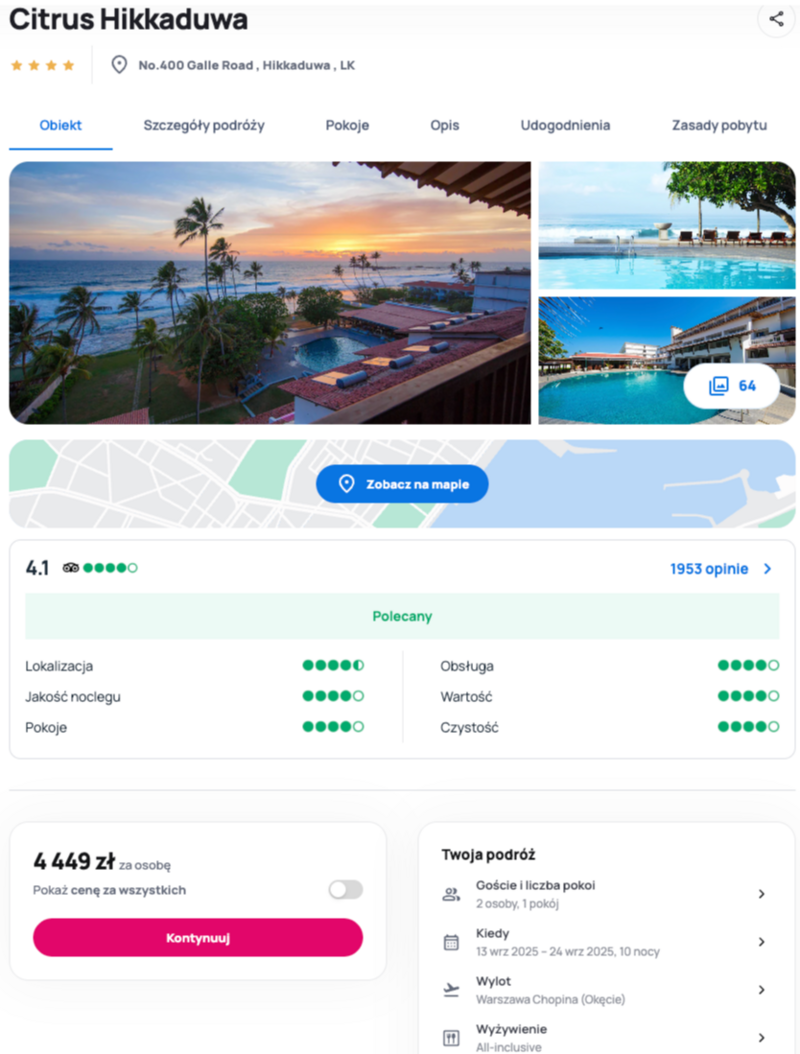Open the gallery of 64 photos

click(732, 386)
